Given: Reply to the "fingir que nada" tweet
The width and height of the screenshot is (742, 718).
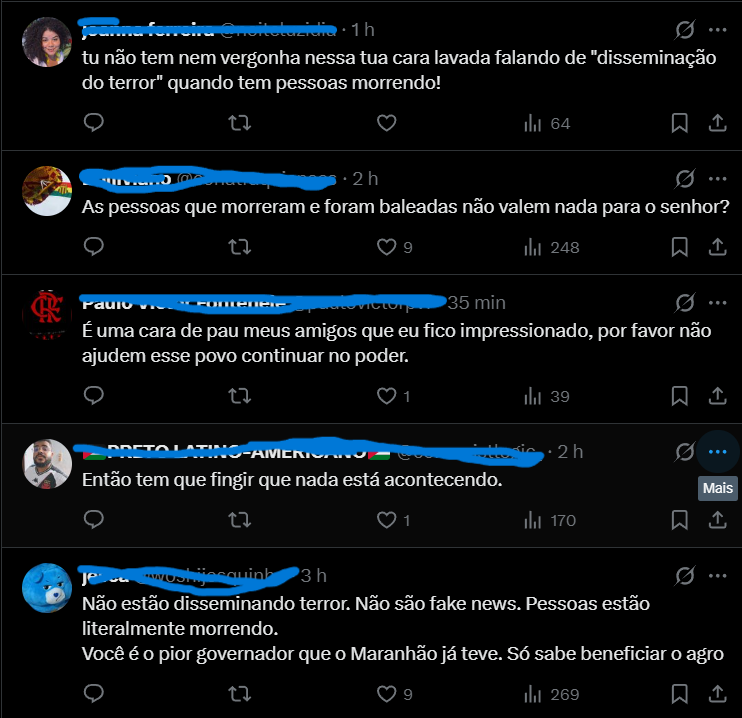Looking at the screenshot, I should [x=93, y=520].
